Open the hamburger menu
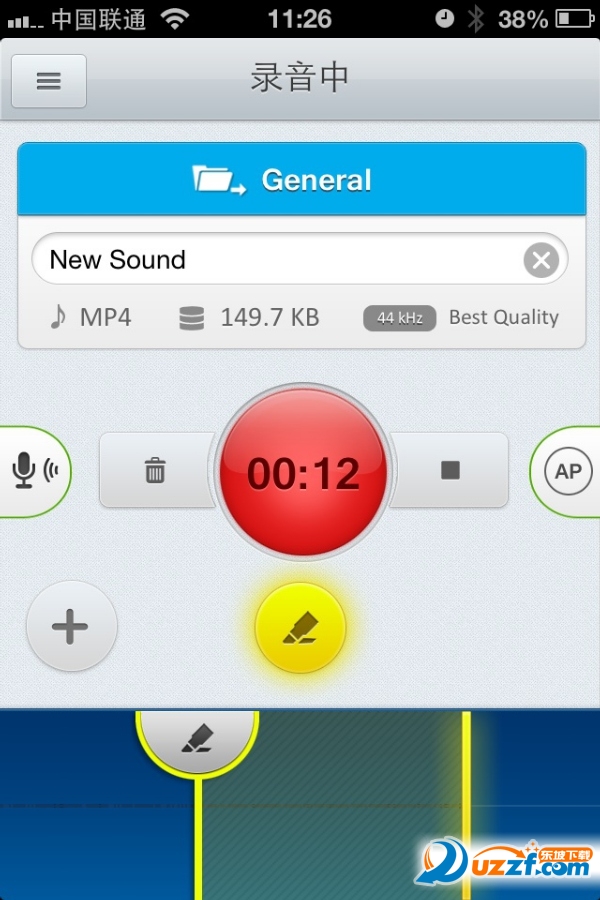This screenshot has width=600, height=900. click(48, 81)
